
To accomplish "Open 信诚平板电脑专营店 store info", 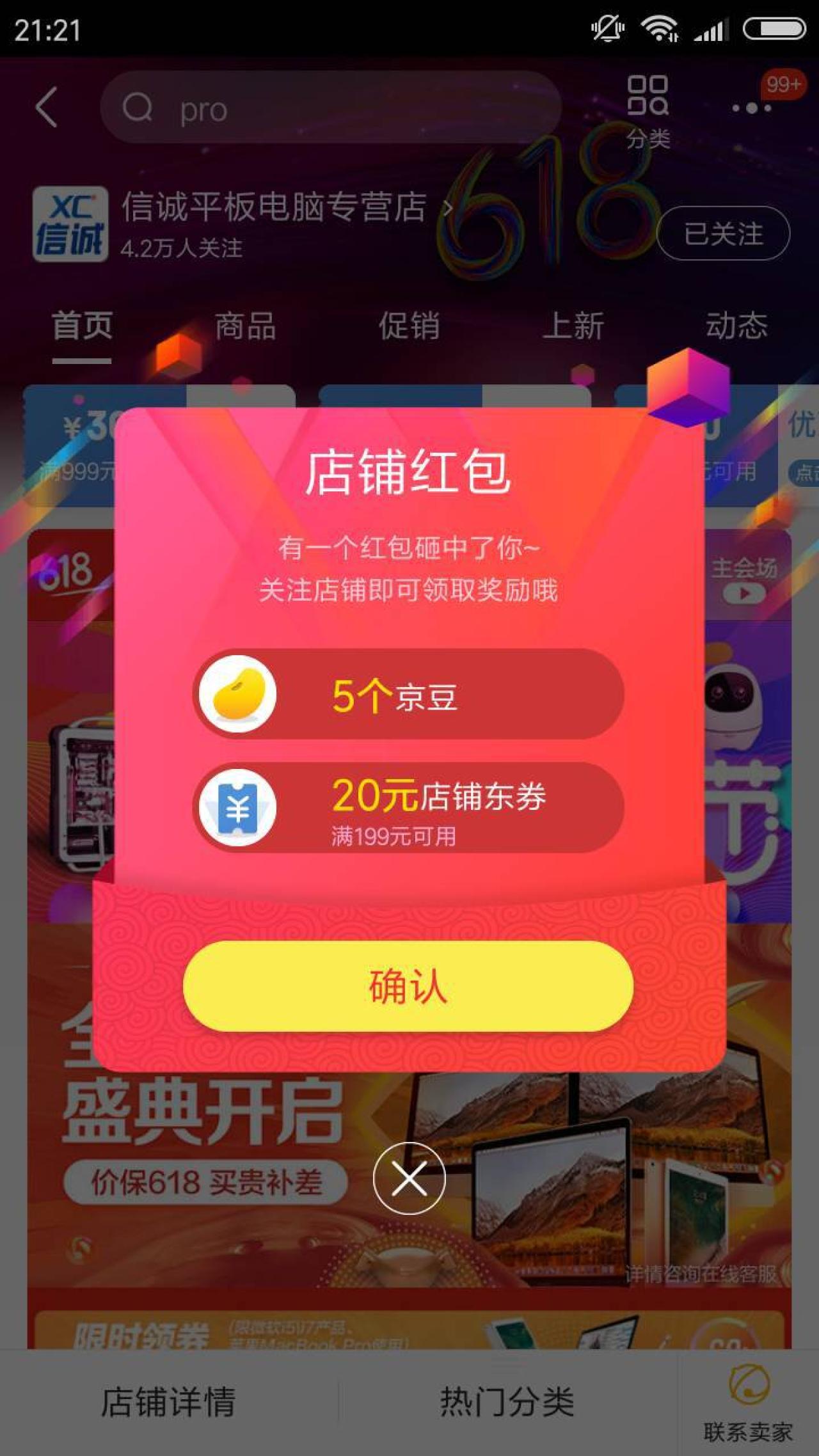I will (274, 208).
